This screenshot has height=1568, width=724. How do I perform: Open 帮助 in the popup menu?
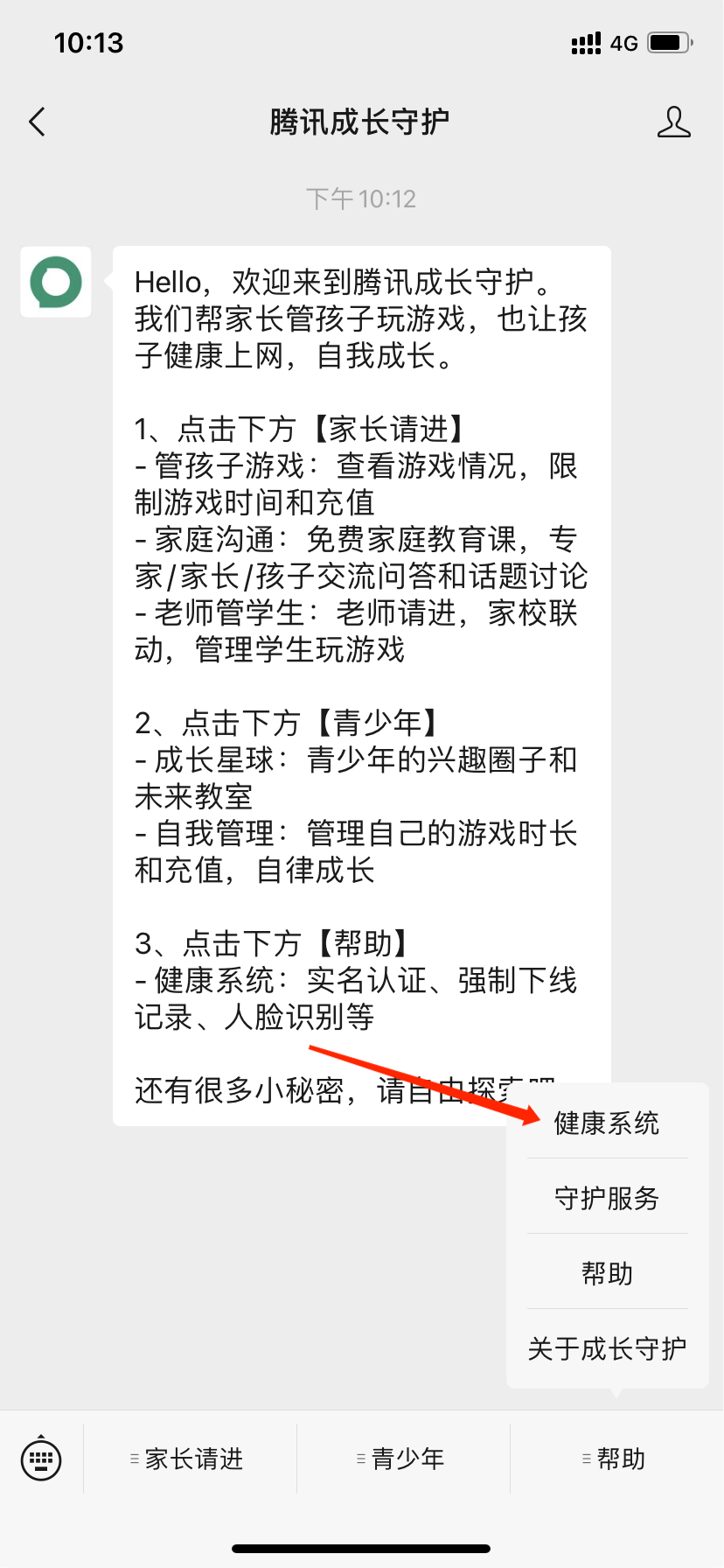[x=607, y=1273]
